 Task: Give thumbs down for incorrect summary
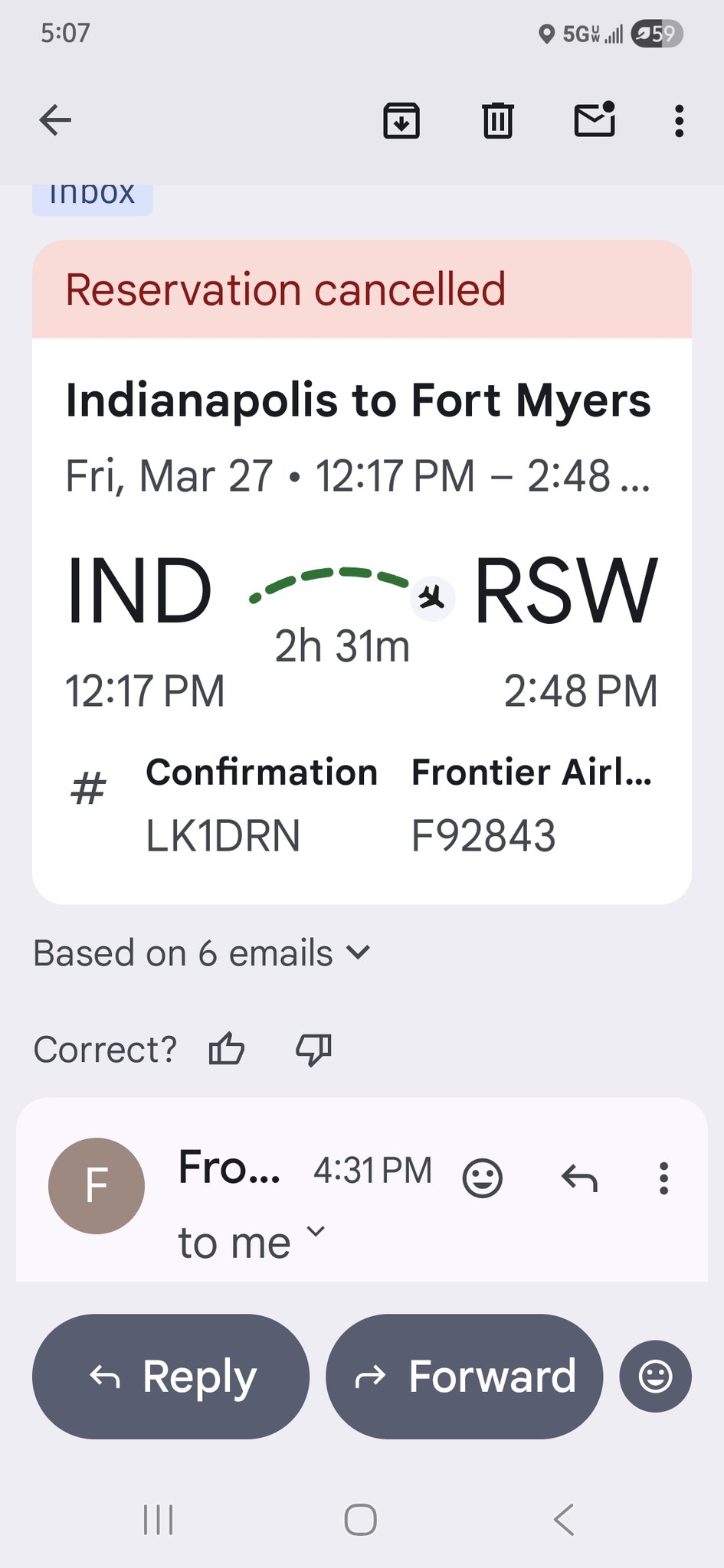[313, 1049]
